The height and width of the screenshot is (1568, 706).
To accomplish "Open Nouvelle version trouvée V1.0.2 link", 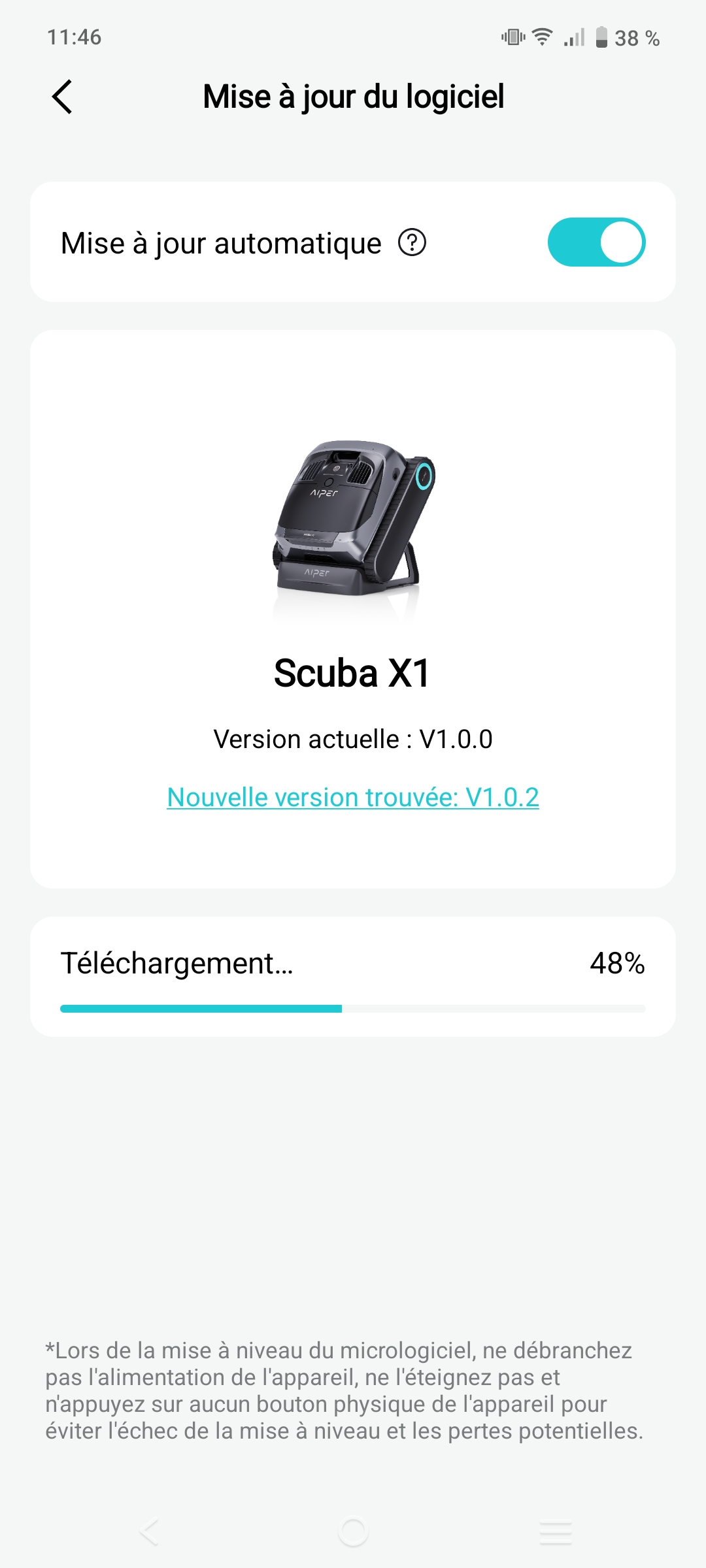I will [353, 797].
